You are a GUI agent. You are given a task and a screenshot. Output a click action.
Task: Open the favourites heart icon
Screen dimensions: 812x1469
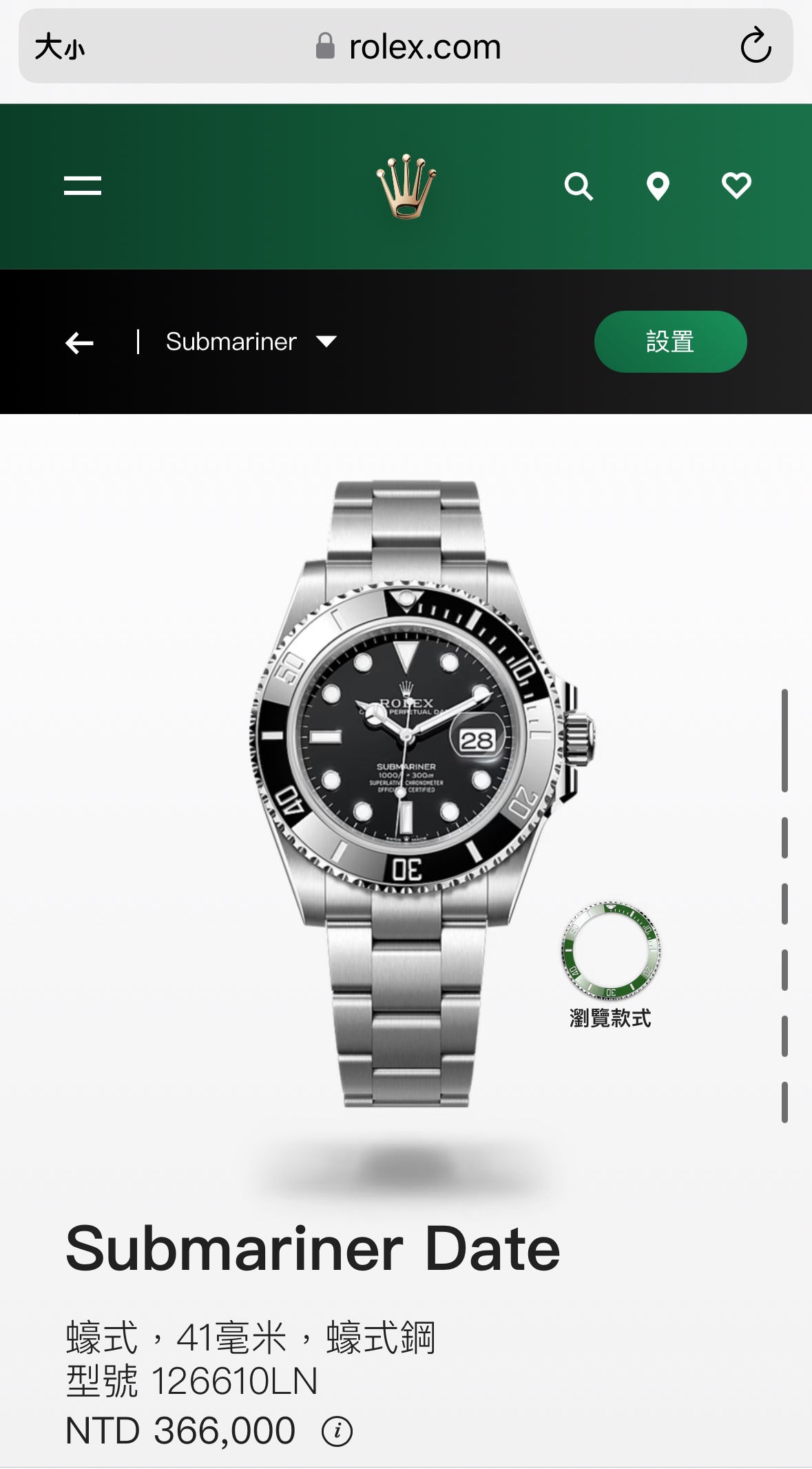(736, 186)
